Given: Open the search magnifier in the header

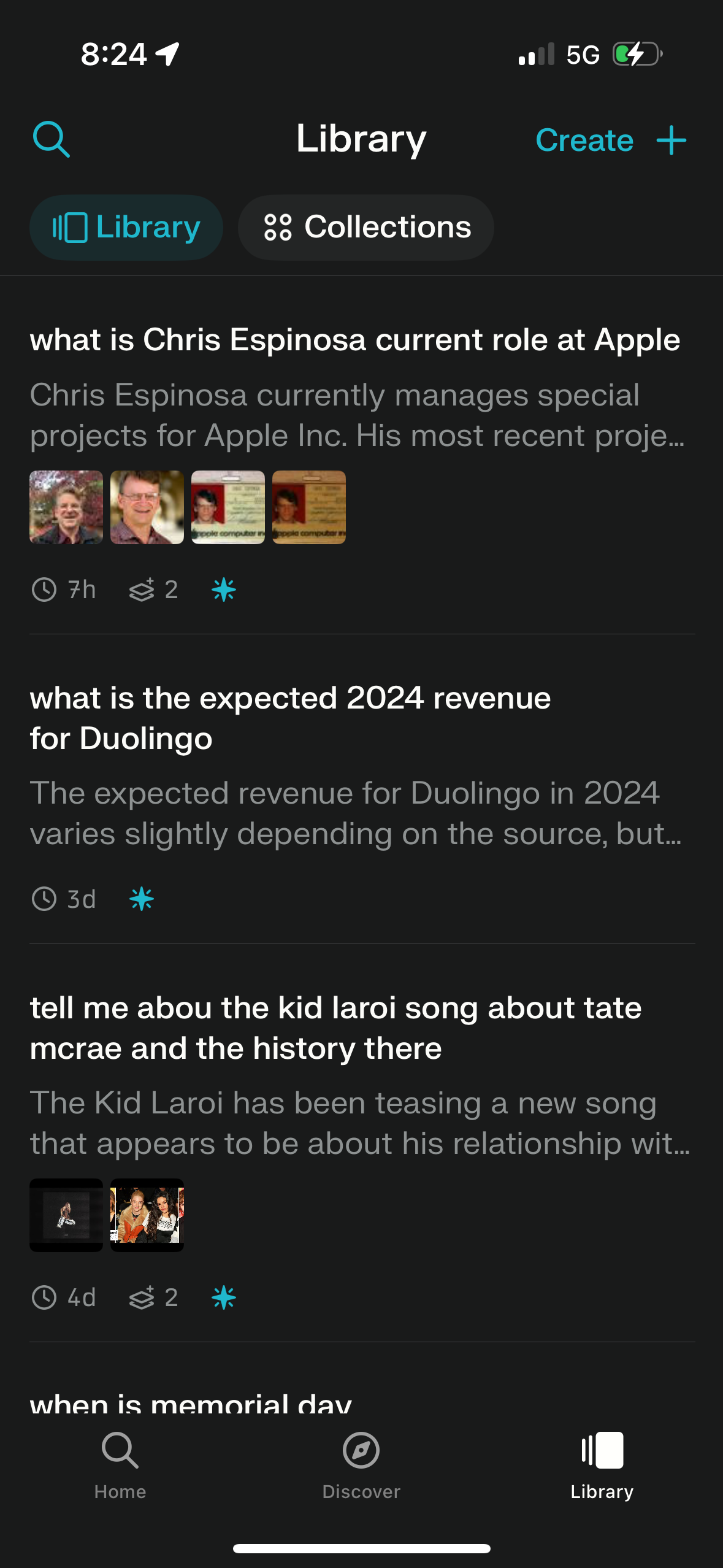Looking at the screenshot, I should 52,139.
